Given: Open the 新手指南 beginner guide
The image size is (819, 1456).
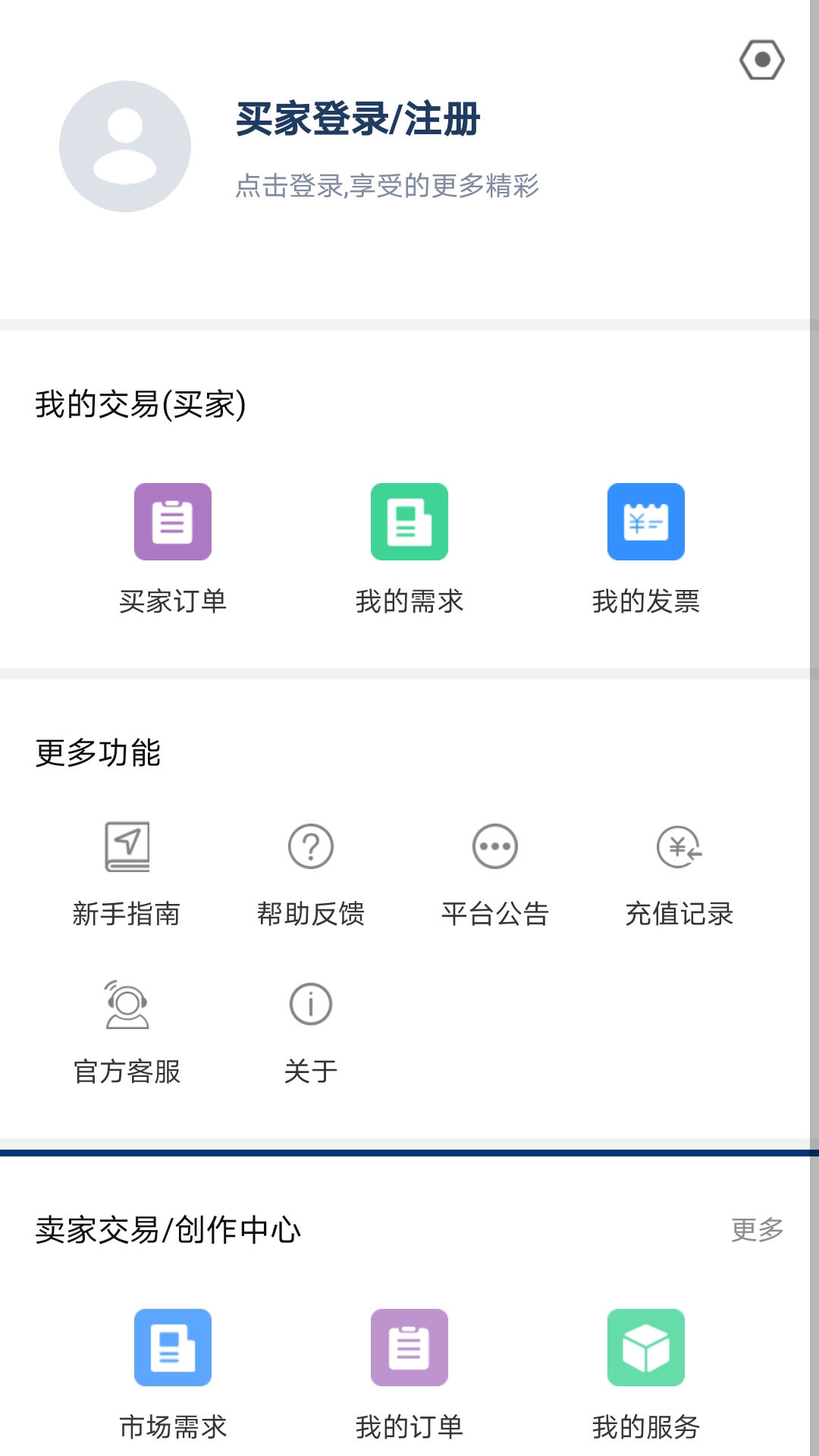Looking at the screenshot, I should (127, 874).
